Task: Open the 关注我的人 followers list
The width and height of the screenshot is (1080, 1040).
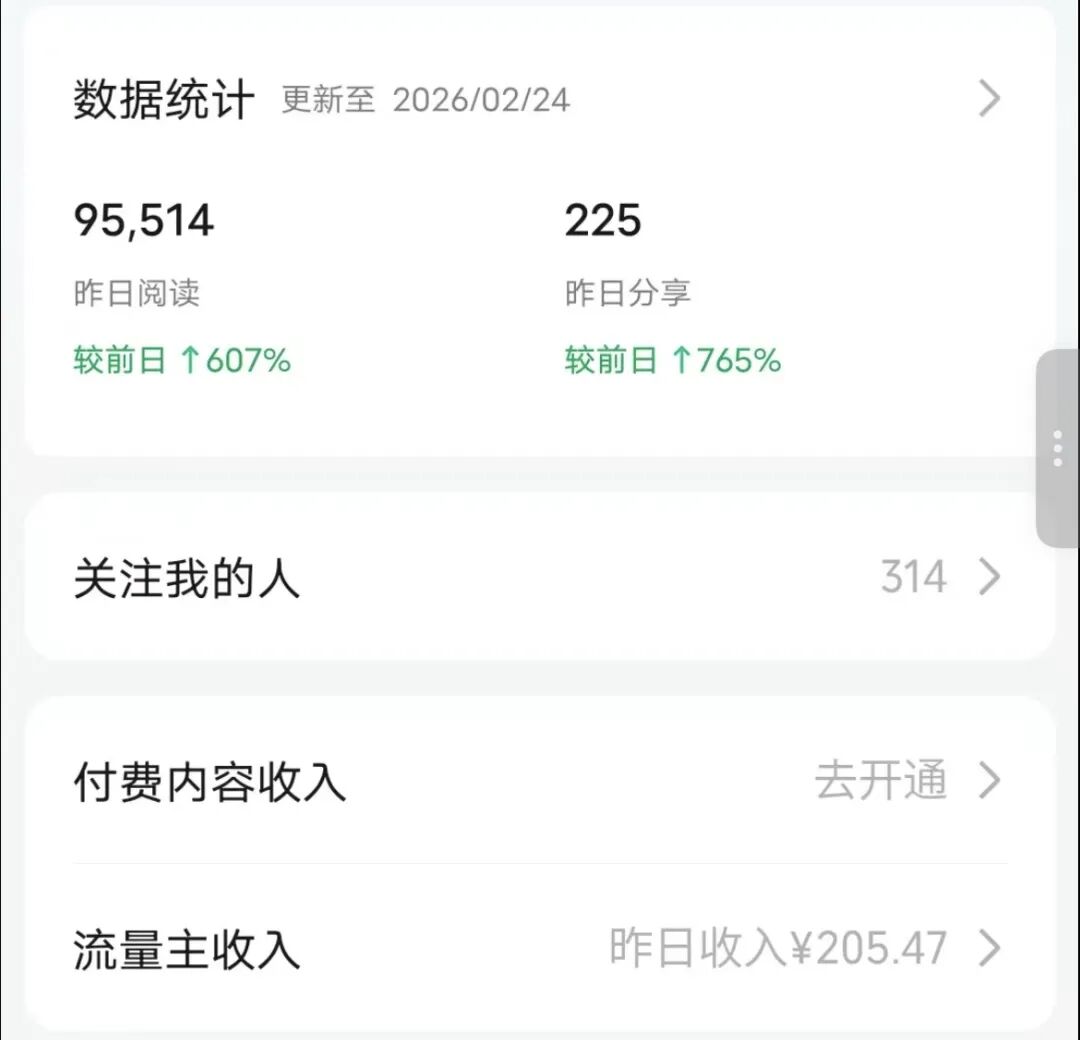Action: click(540, 578)
